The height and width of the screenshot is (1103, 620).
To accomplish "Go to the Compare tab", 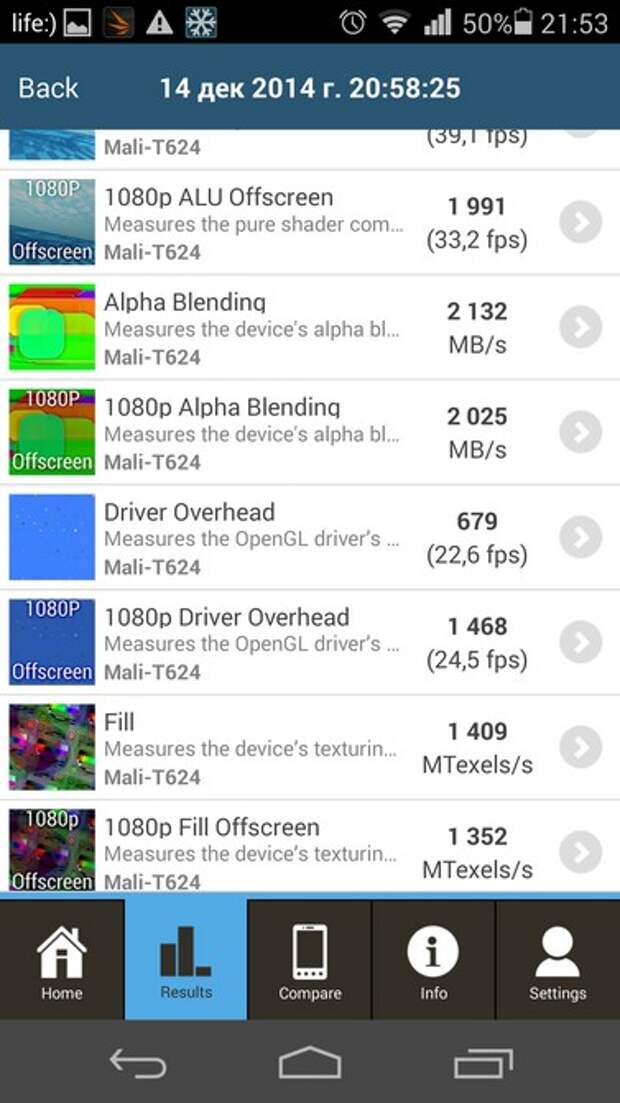I will tap(310, 960).
